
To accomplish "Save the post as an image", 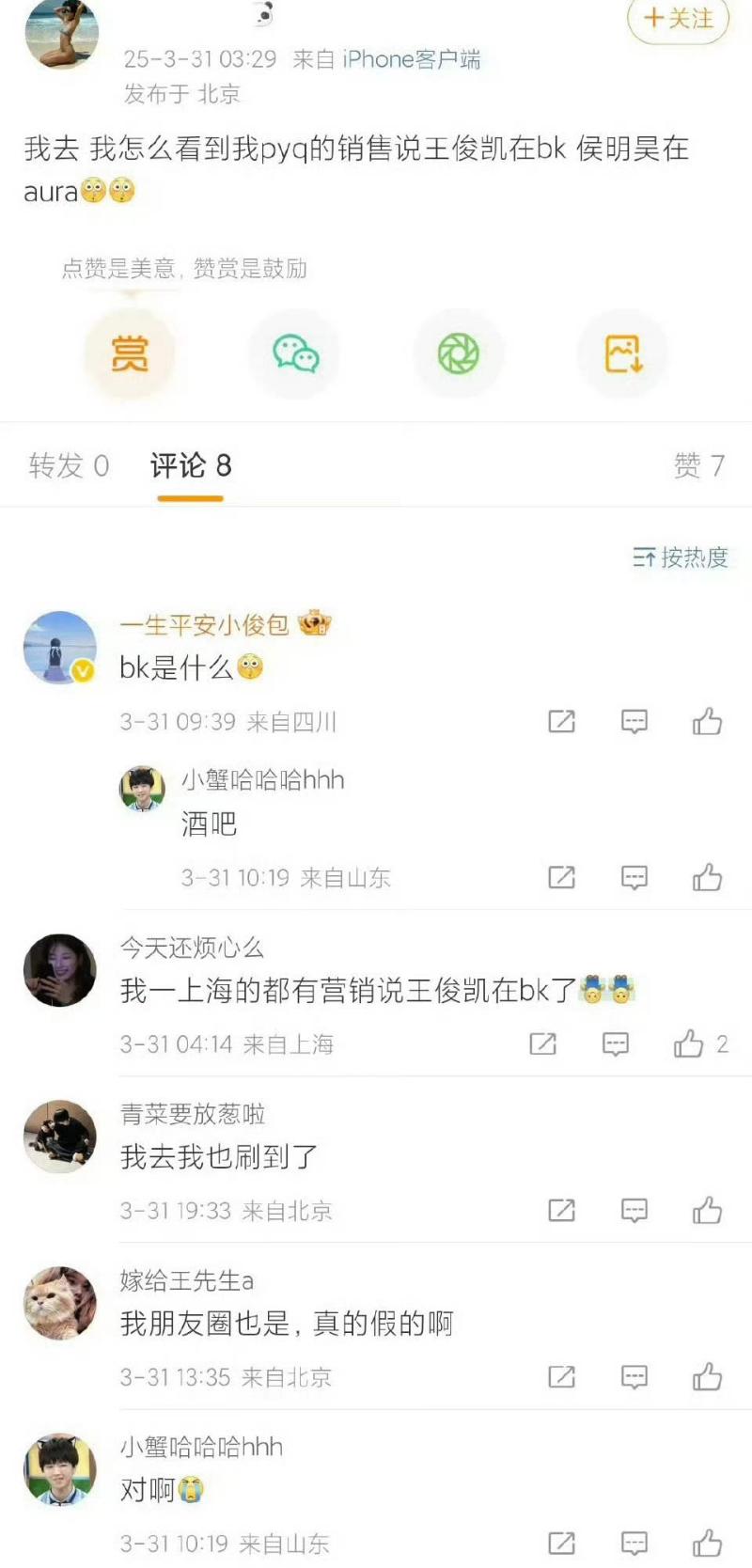I will 622,354.
